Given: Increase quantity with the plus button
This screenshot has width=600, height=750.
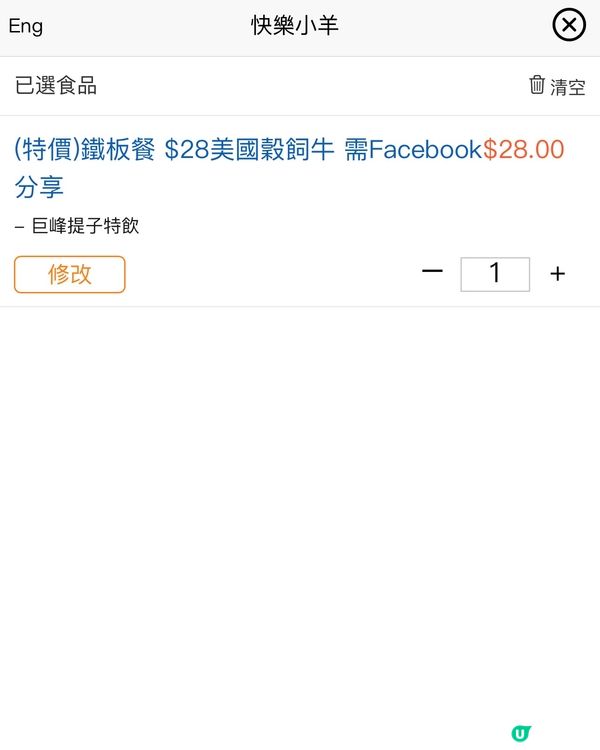Looking at the screenshot, I should 558,274.
